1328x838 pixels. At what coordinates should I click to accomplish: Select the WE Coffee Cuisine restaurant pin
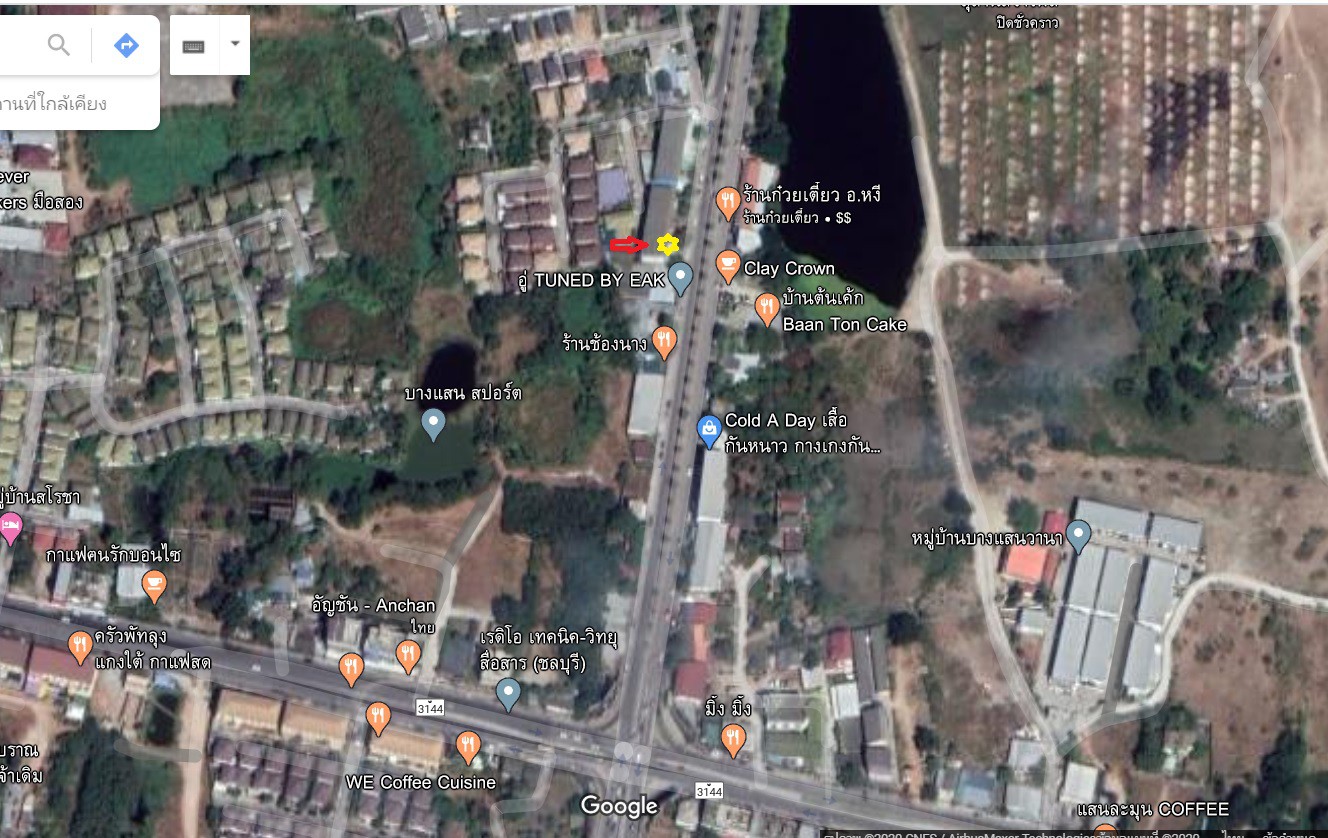tap(467, 746)
